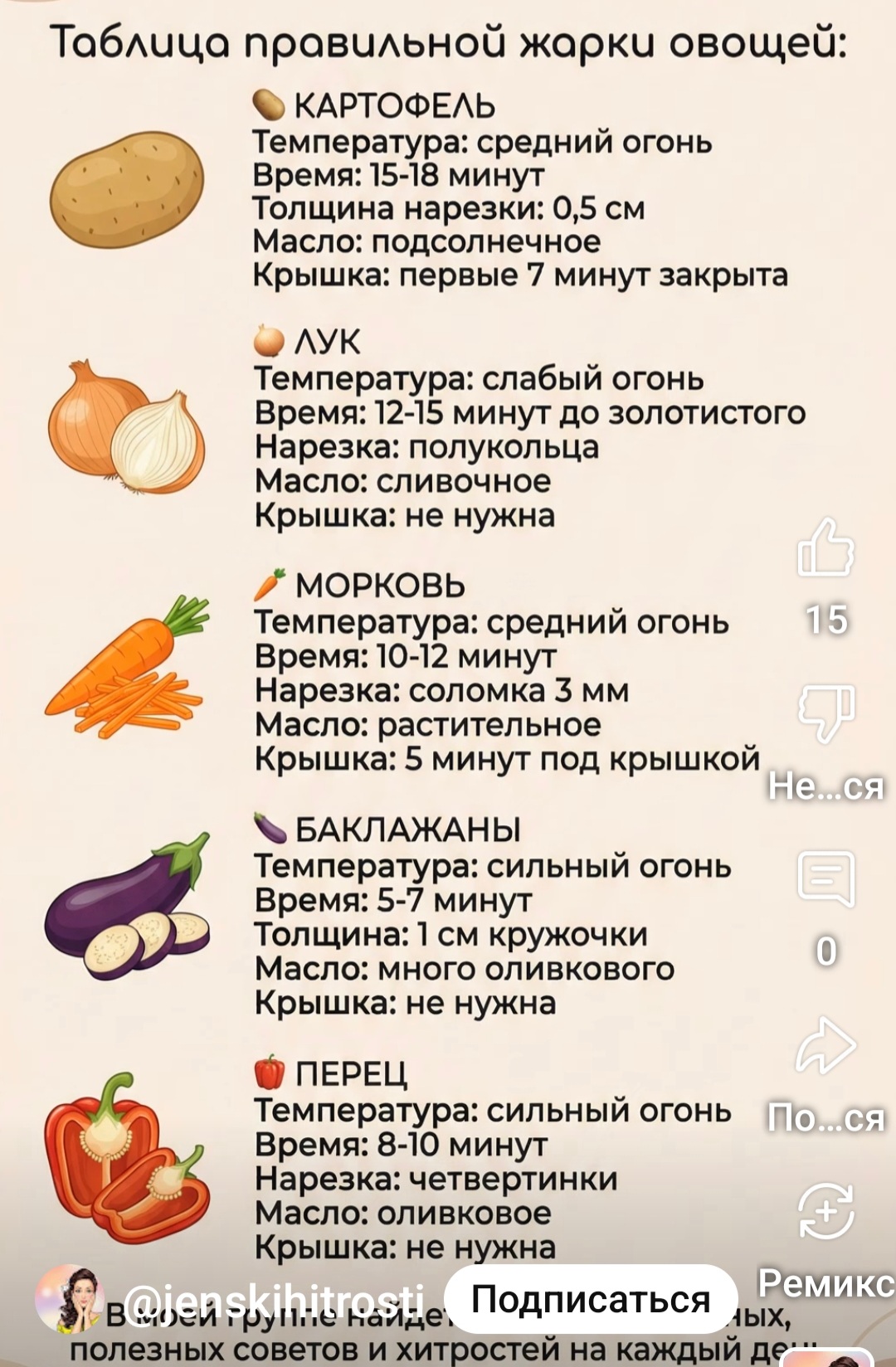Image resolution: width=896 pixels, height=1367 pixels.
Task: Open the channel avatar picture
Action: [x=68, y=1299]
